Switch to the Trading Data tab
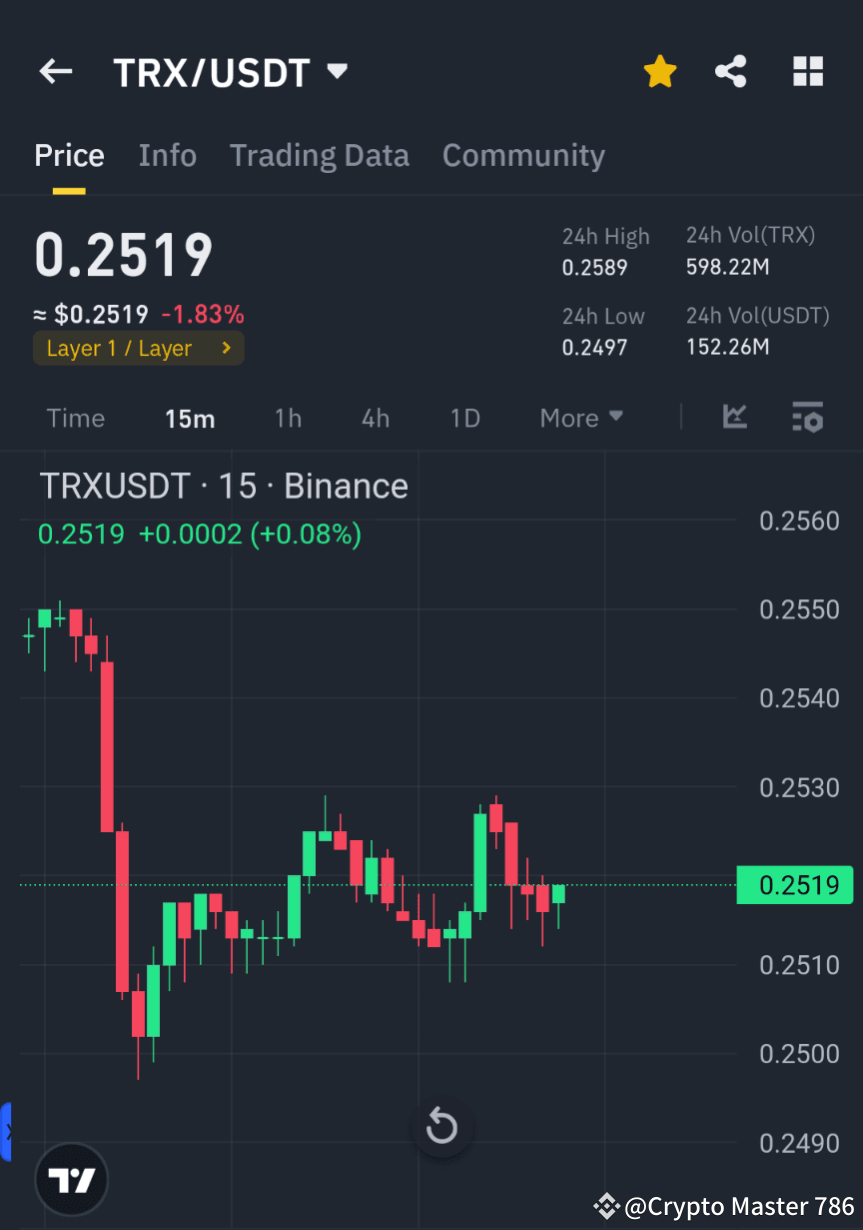 [319, 155]
